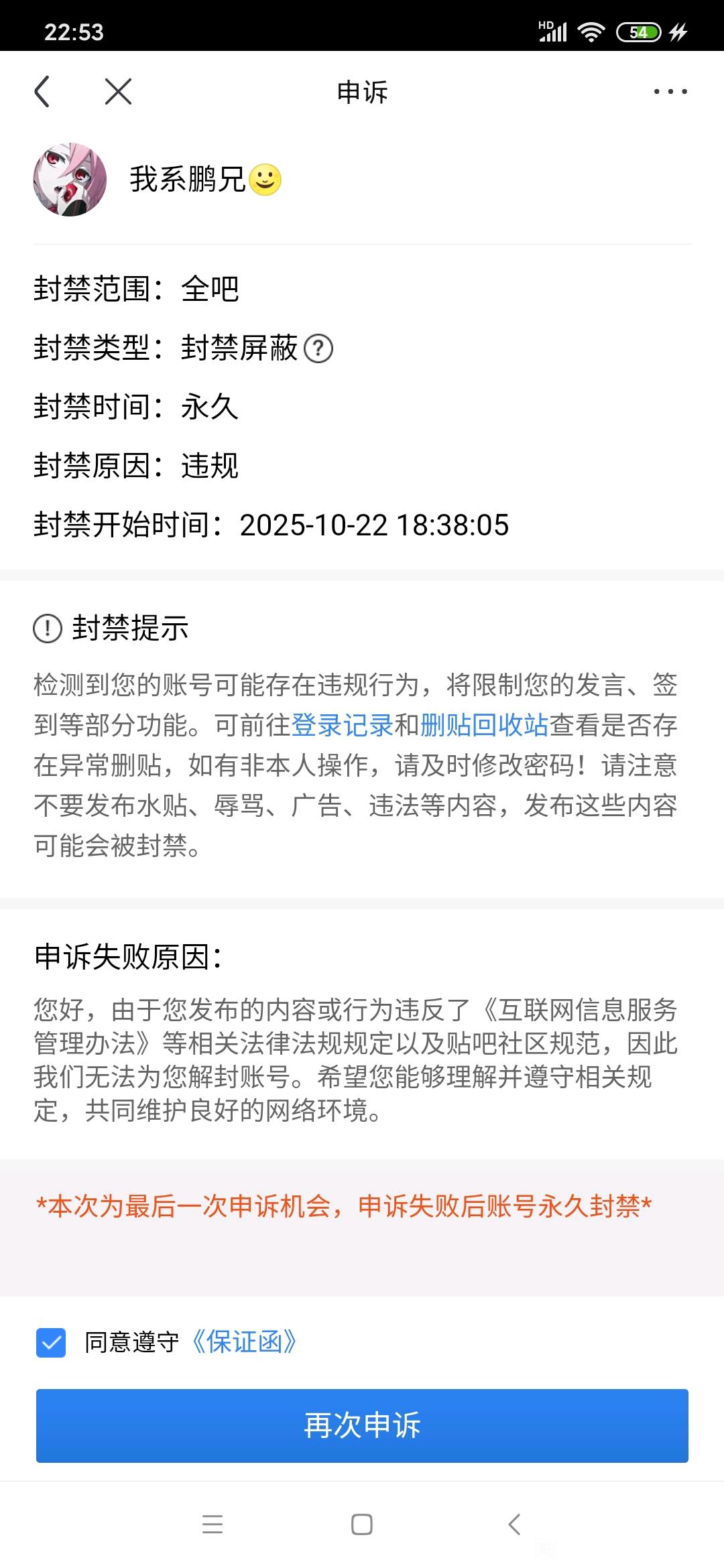The height and width of the screenshot is (1568, 724).
Task: Uncheck the 同意遵守 checkbox
Action: pos(51,1342)
